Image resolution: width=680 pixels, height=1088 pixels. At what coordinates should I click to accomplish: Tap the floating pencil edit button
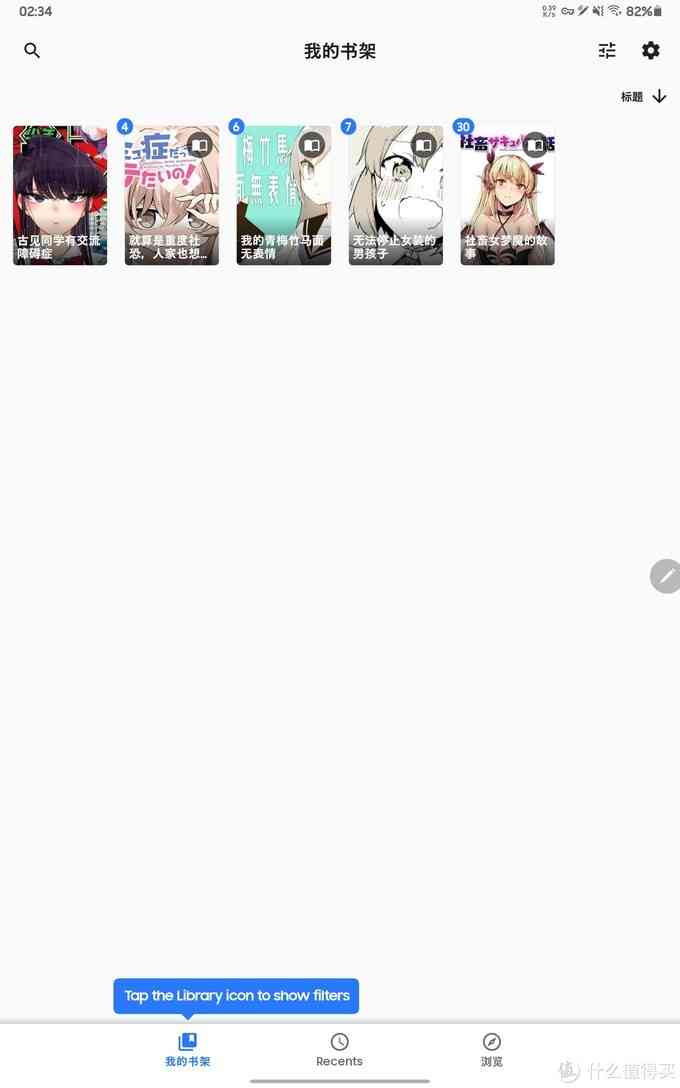coord(665,576)
